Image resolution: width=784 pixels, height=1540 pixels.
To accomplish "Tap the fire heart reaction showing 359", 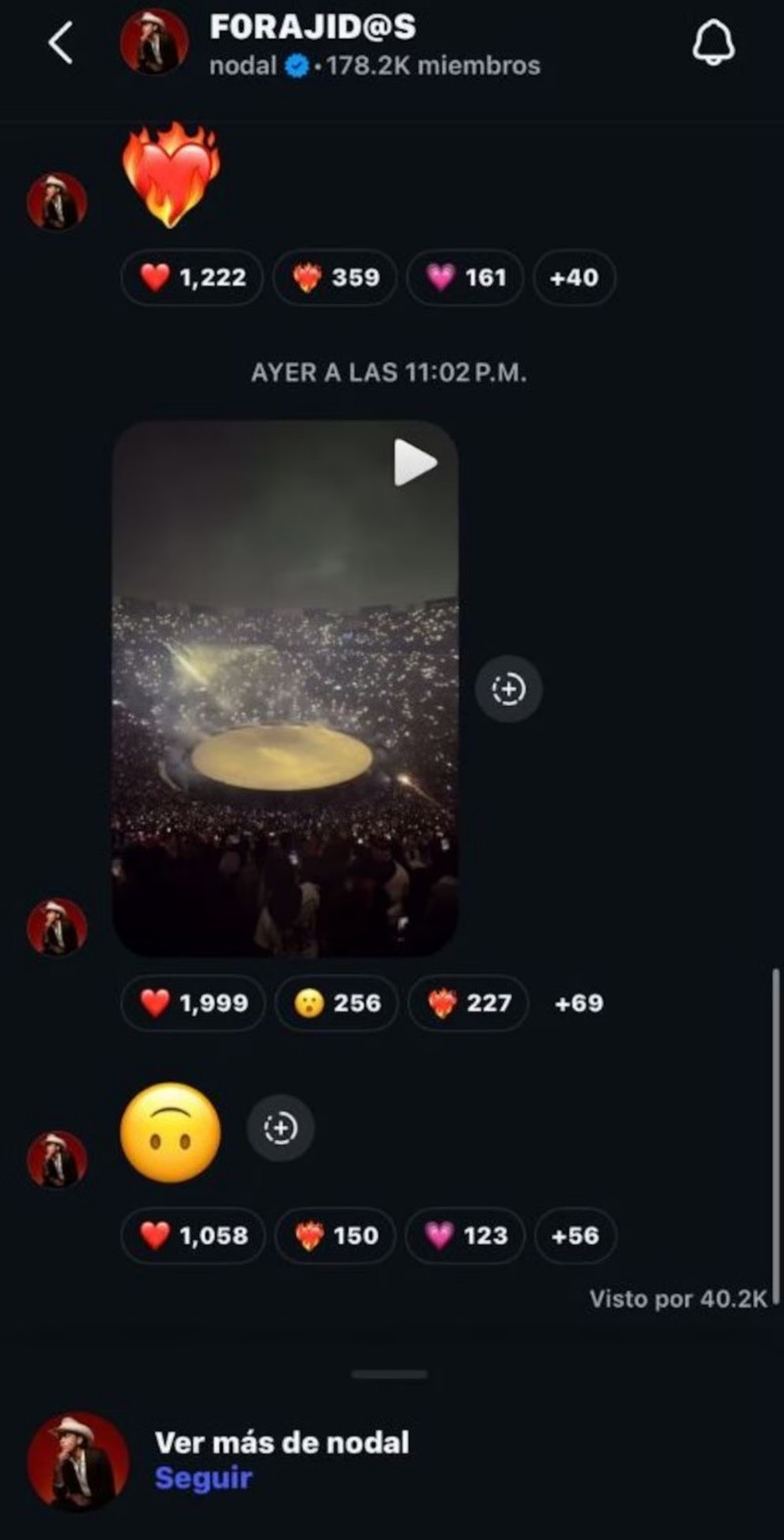I will click(x=334, y=277).
